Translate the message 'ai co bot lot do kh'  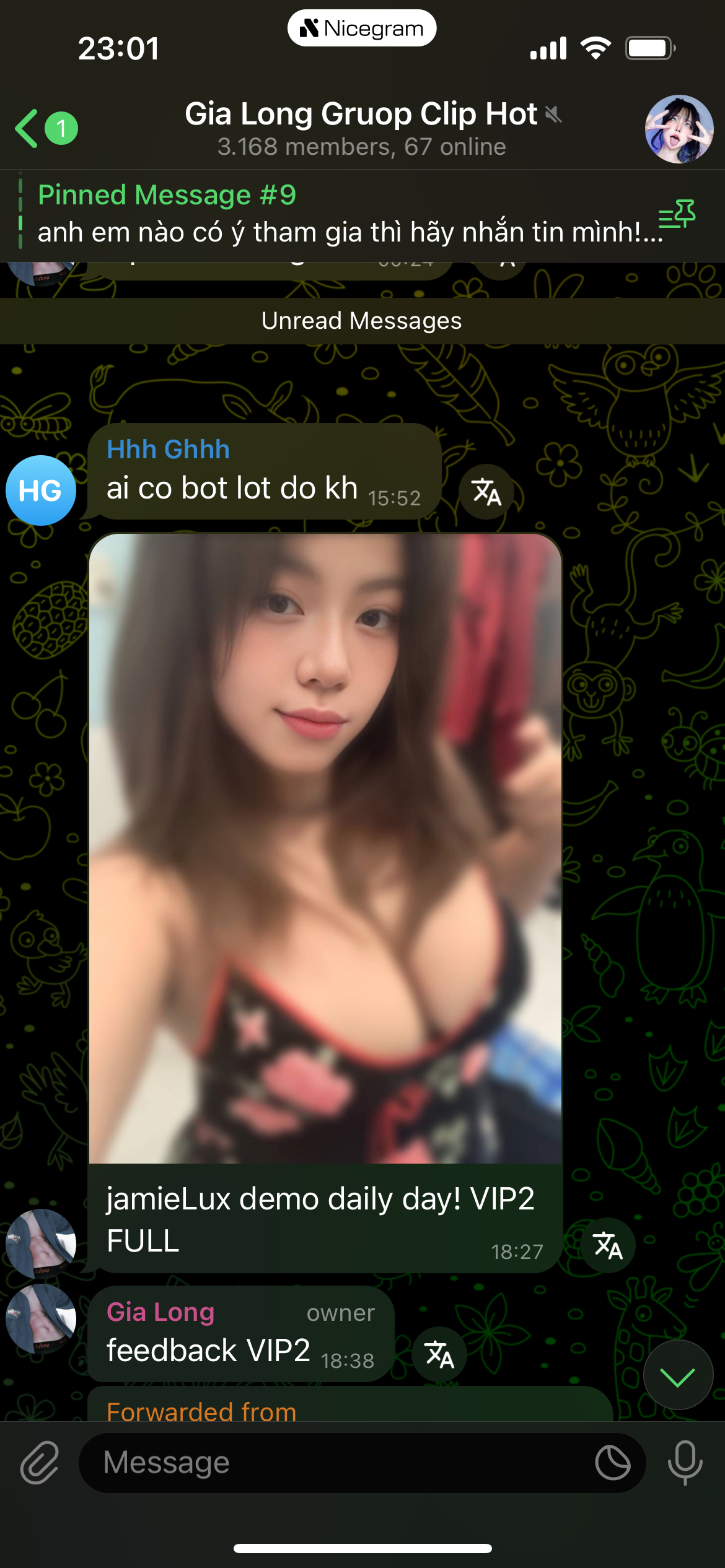coord(486,492)
